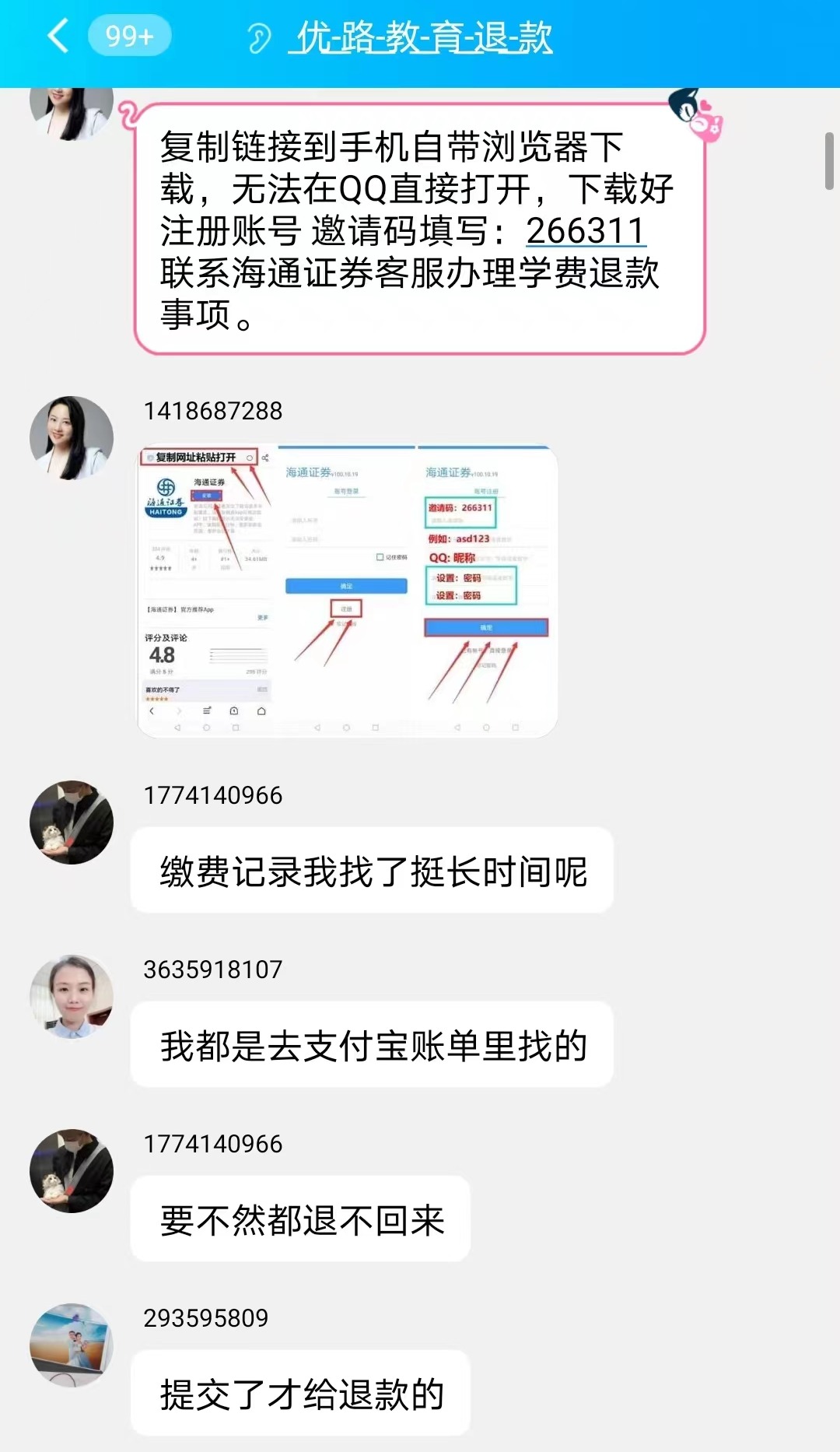
Task: Open avatar beside message 要不然都退不回来
Action: coord(72,1170)
